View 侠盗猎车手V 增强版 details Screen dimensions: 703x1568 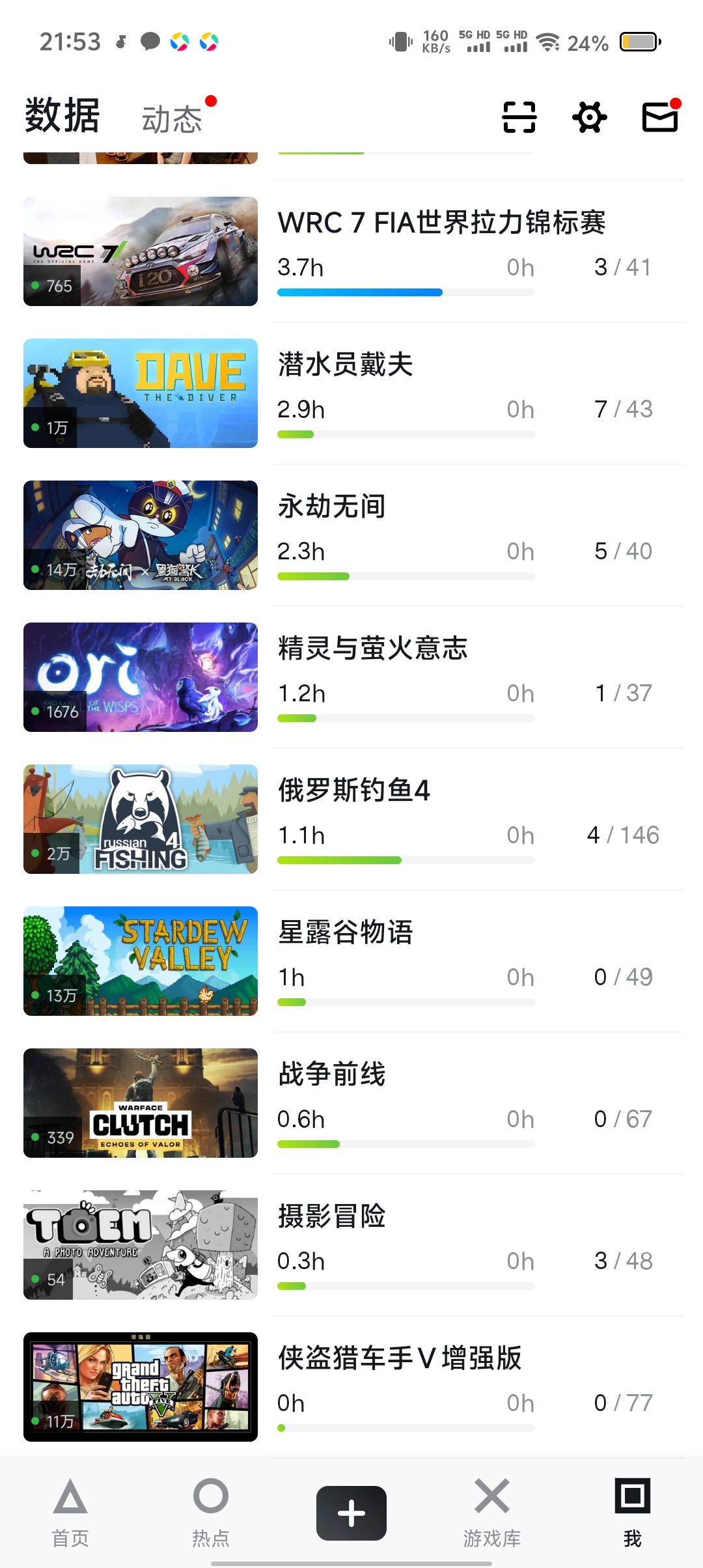400,1358
